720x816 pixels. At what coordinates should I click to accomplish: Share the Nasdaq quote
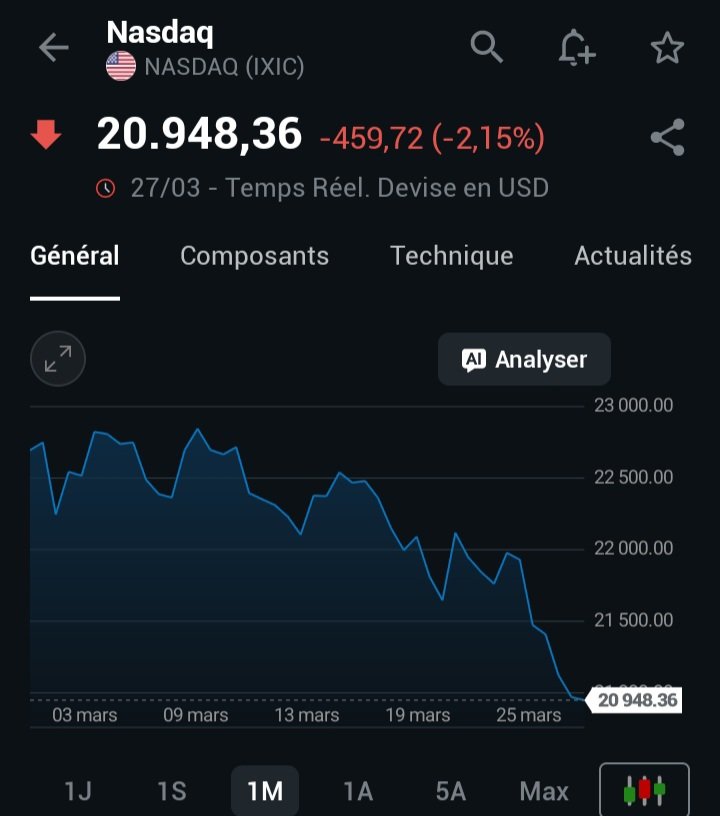[x=667, y=137]
